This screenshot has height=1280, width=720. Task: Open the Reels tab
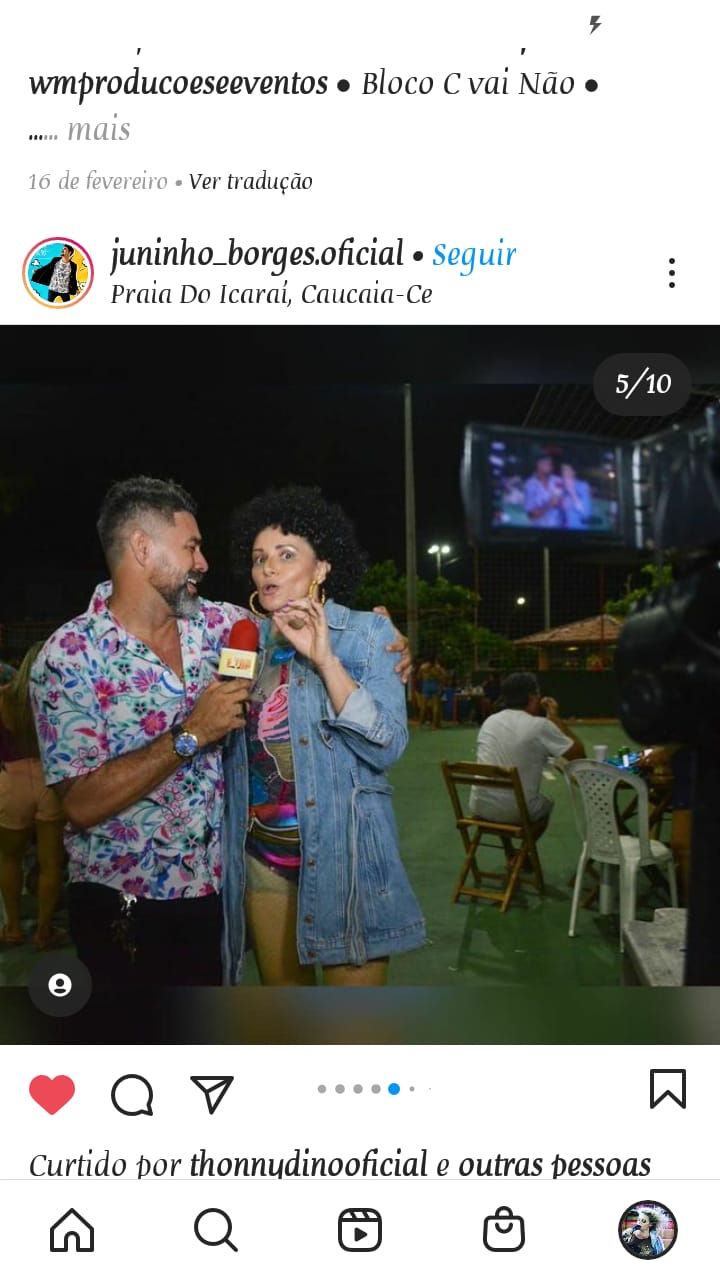(x=360, y=1230)
